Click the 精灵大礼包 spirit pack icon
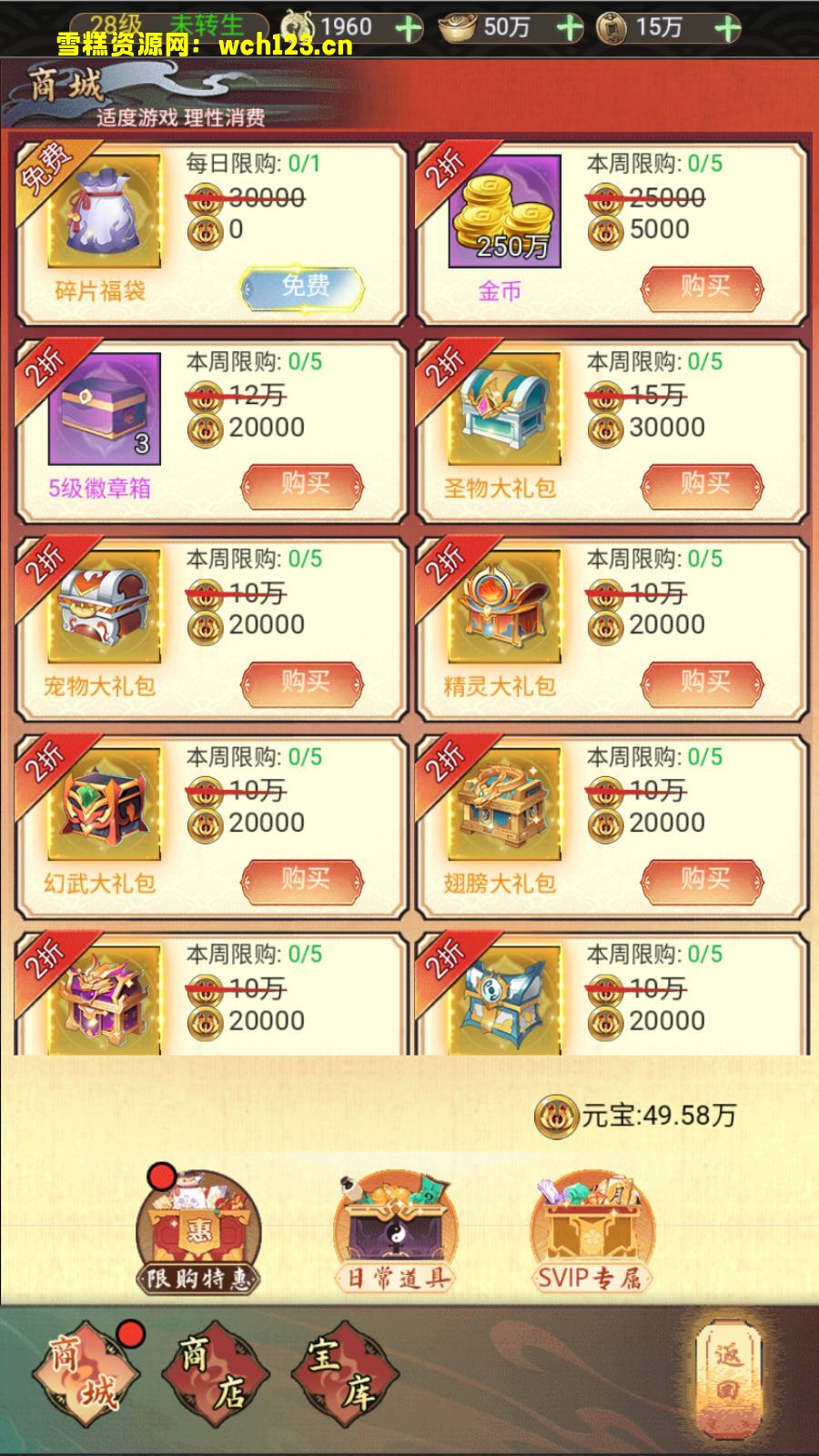 coord(505,605)
